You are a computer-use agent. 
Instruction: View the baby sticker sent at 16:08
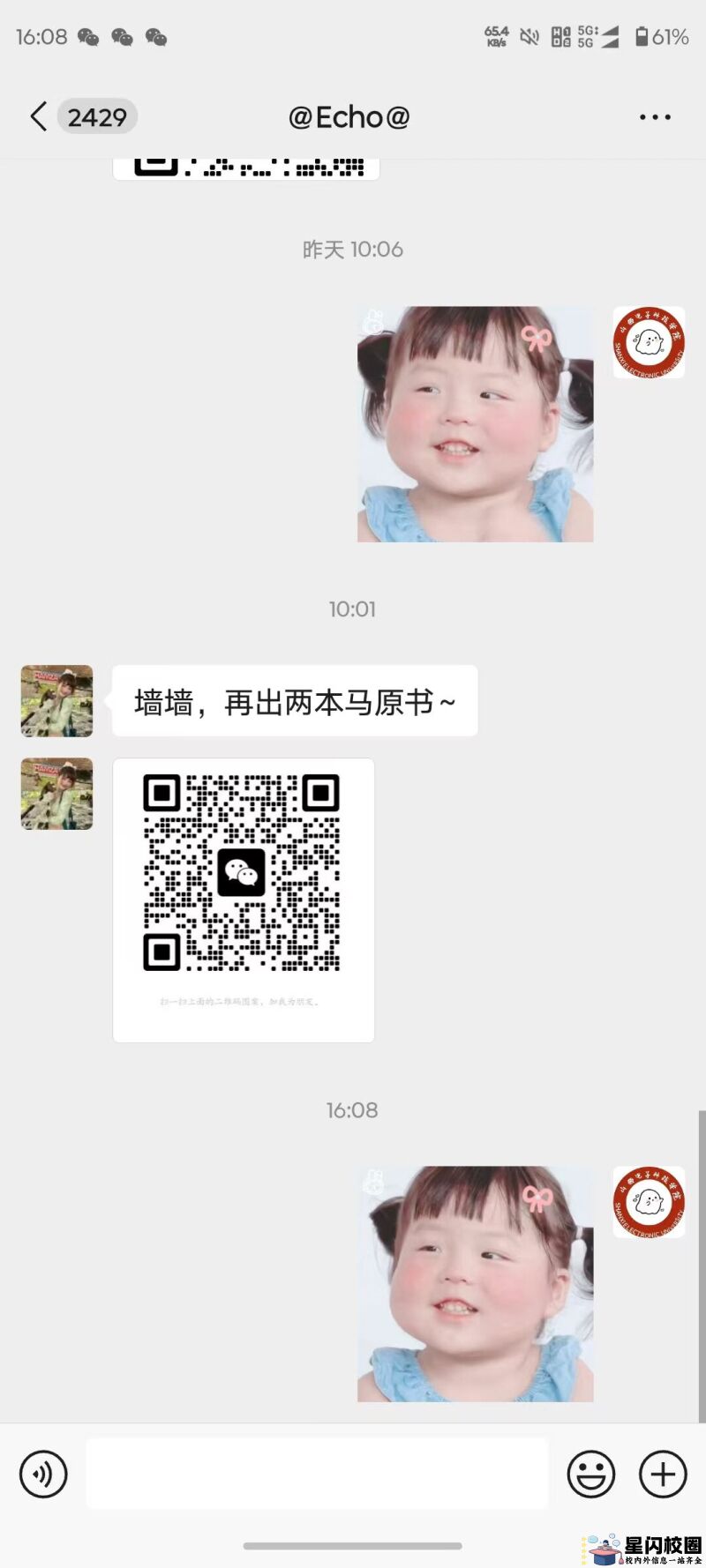tap(475, 1284)
